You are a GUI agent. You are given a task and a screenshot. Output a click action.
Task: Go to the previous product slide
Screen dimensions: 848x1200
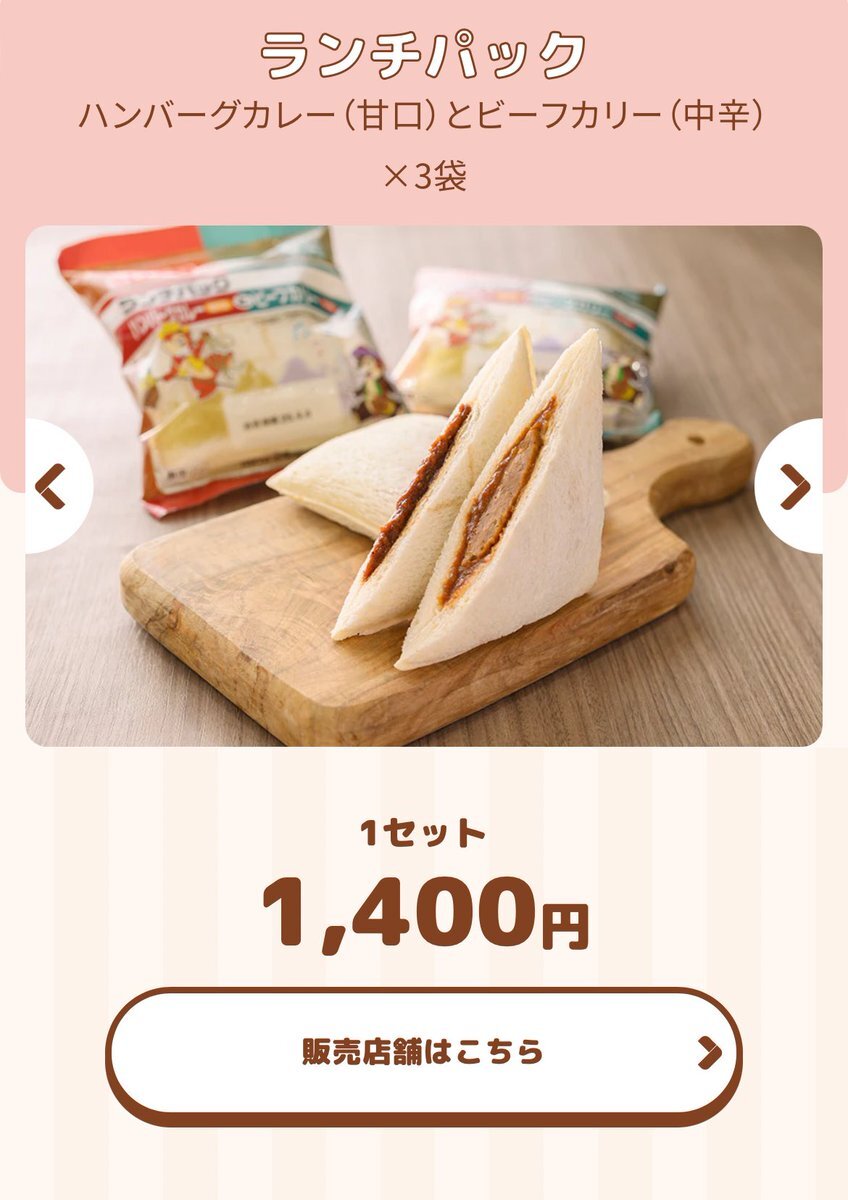click(48, 487)
